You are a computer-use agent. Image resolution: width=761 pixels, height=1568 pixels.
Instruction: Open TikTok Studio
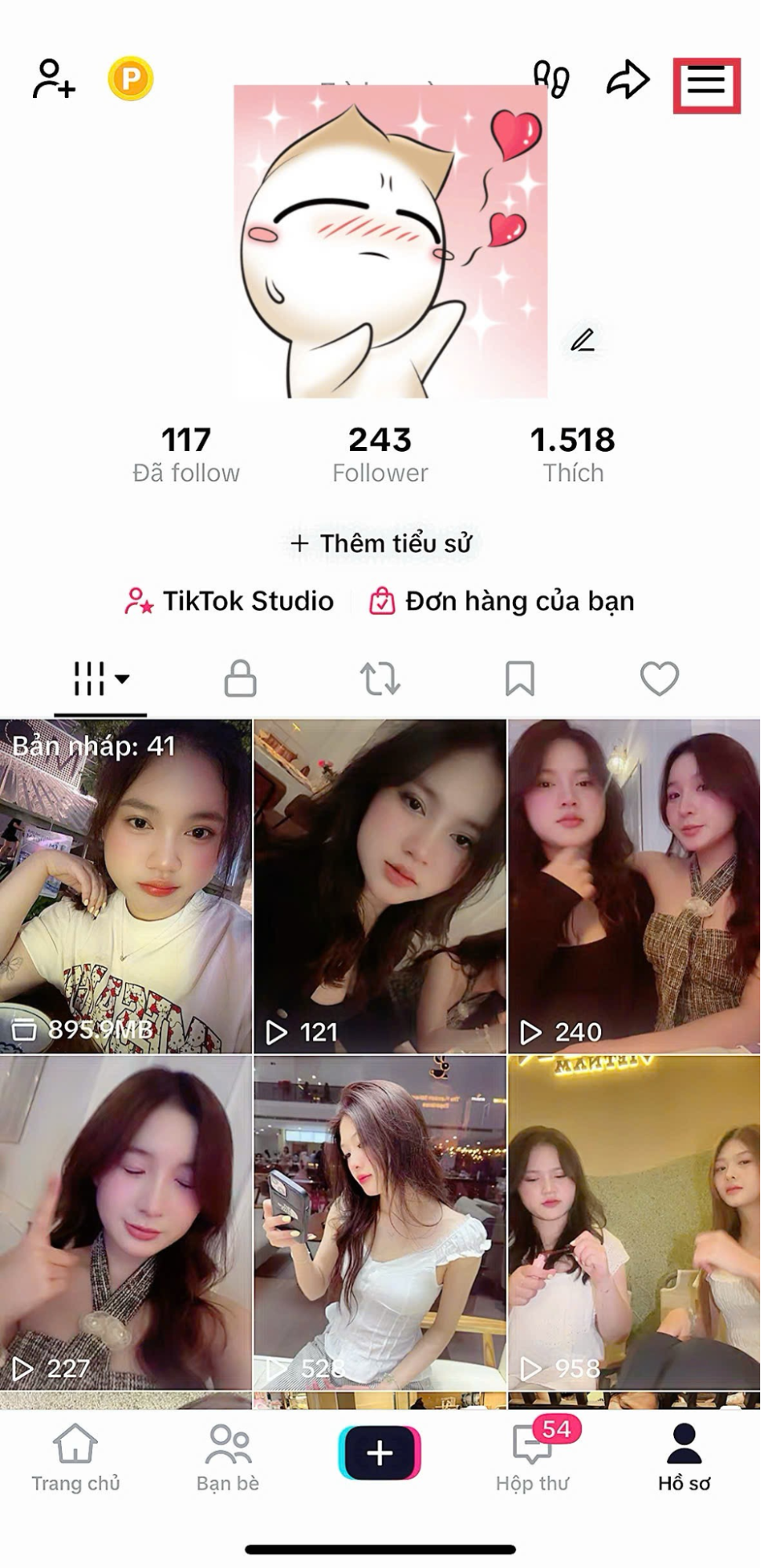click(x=229, y=601)
